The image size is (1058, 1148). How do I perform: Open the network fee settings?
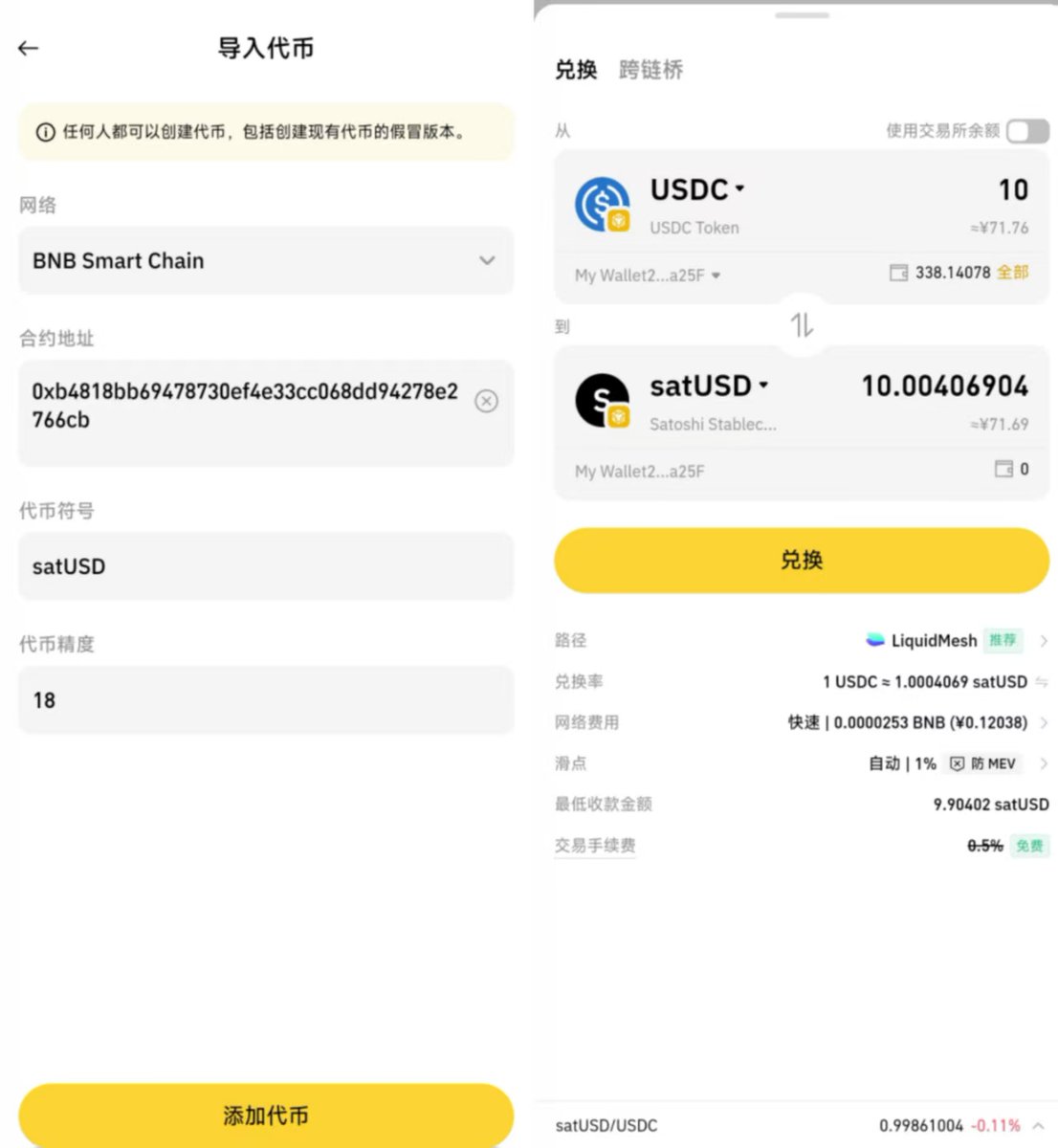click(x=918, y=722)
